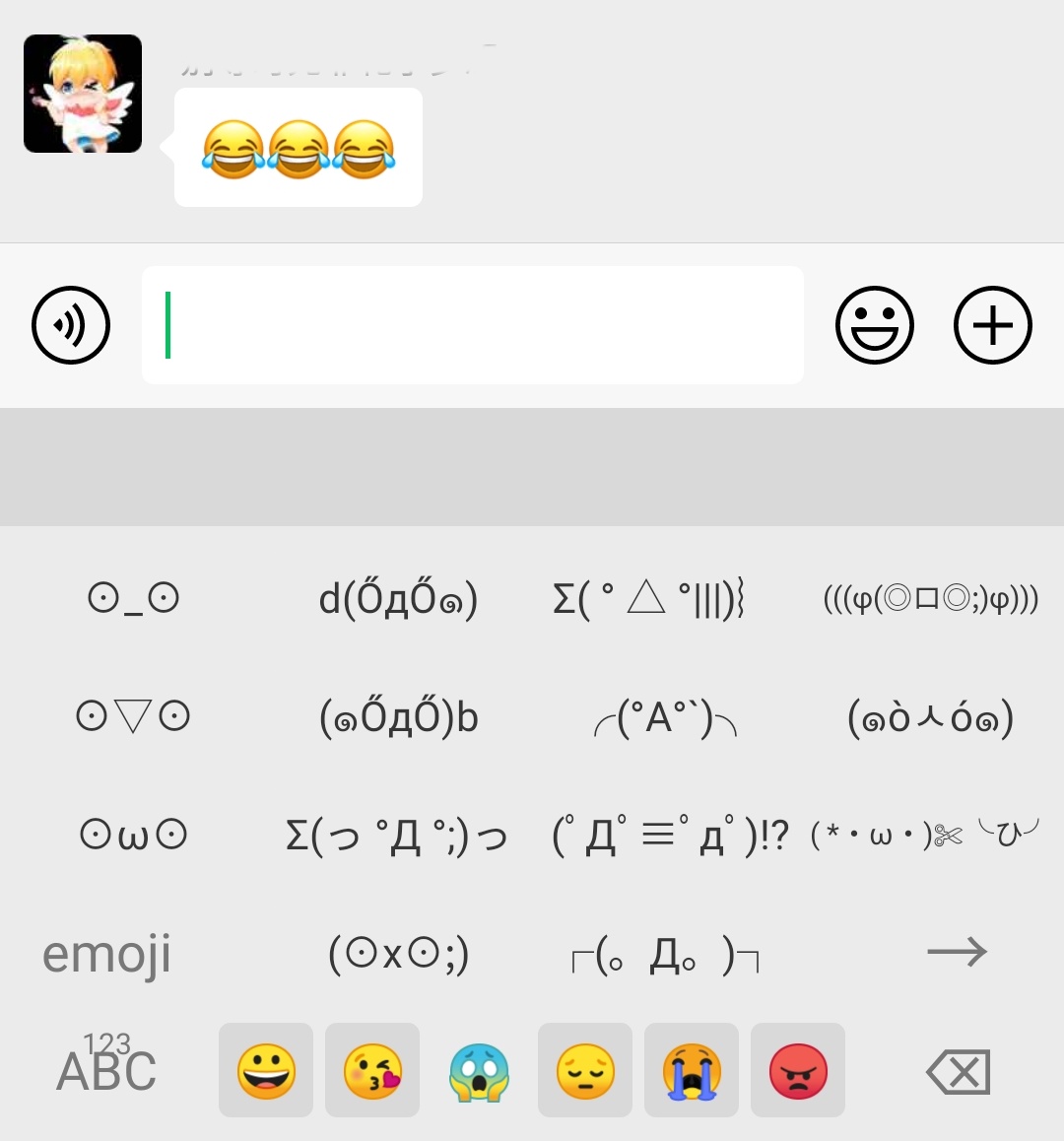Insert the ⊙▽⊙ kaomoji
The image size is (1064, 1141).
click(x=133, y=716)
